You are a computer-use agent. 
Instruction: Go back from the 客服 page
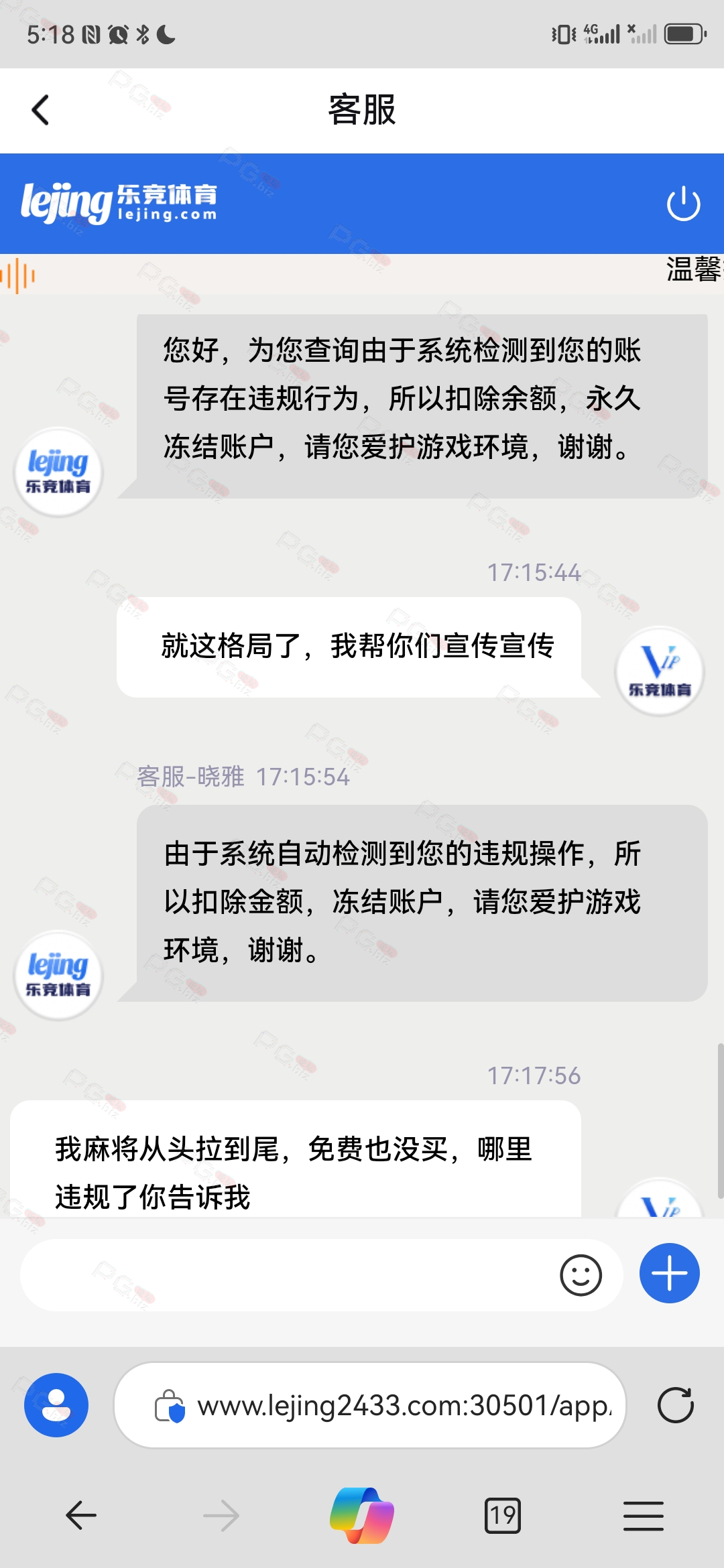coord(41,110)
